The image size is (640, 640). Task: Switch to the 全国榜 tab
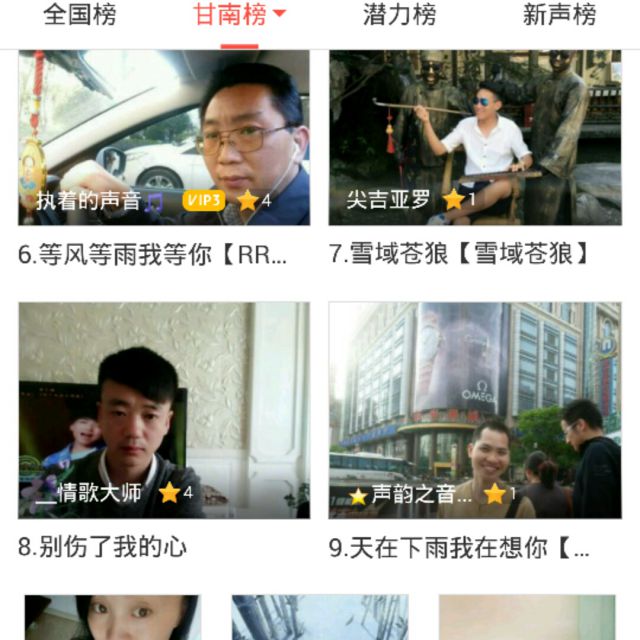coord(80,16)
